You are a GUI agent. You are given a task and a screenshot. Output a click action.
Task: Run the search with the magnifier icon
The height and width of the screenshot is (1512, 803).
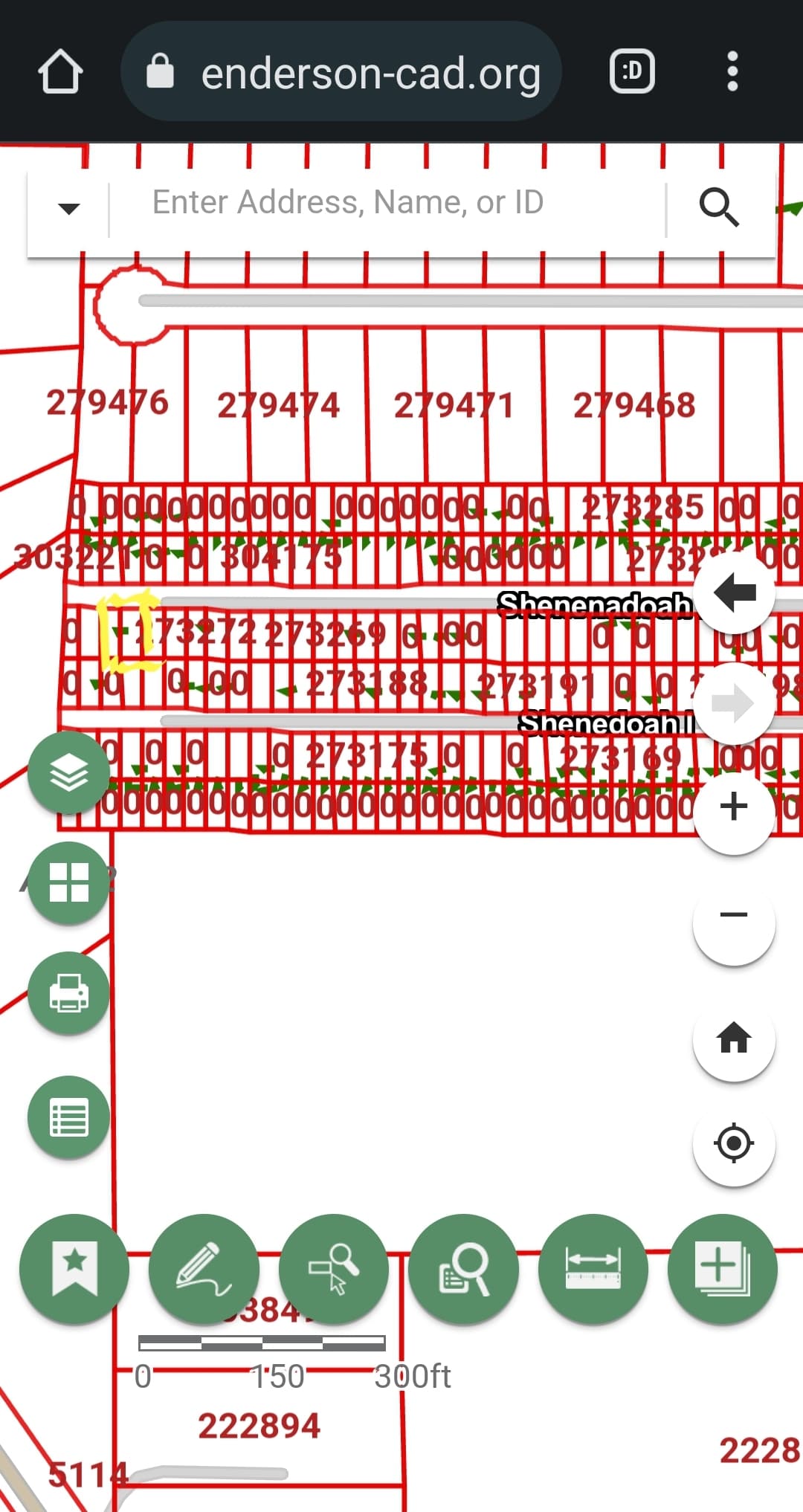click(719, 207)
